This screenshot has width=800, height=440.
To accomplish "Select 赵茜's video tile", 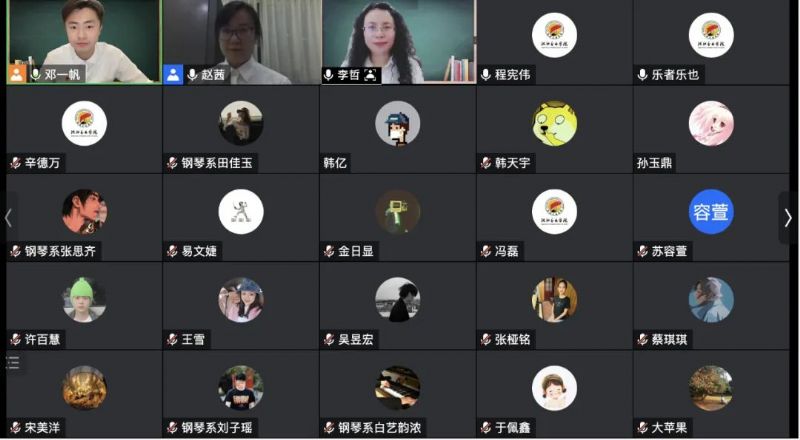I will (241, 40).
